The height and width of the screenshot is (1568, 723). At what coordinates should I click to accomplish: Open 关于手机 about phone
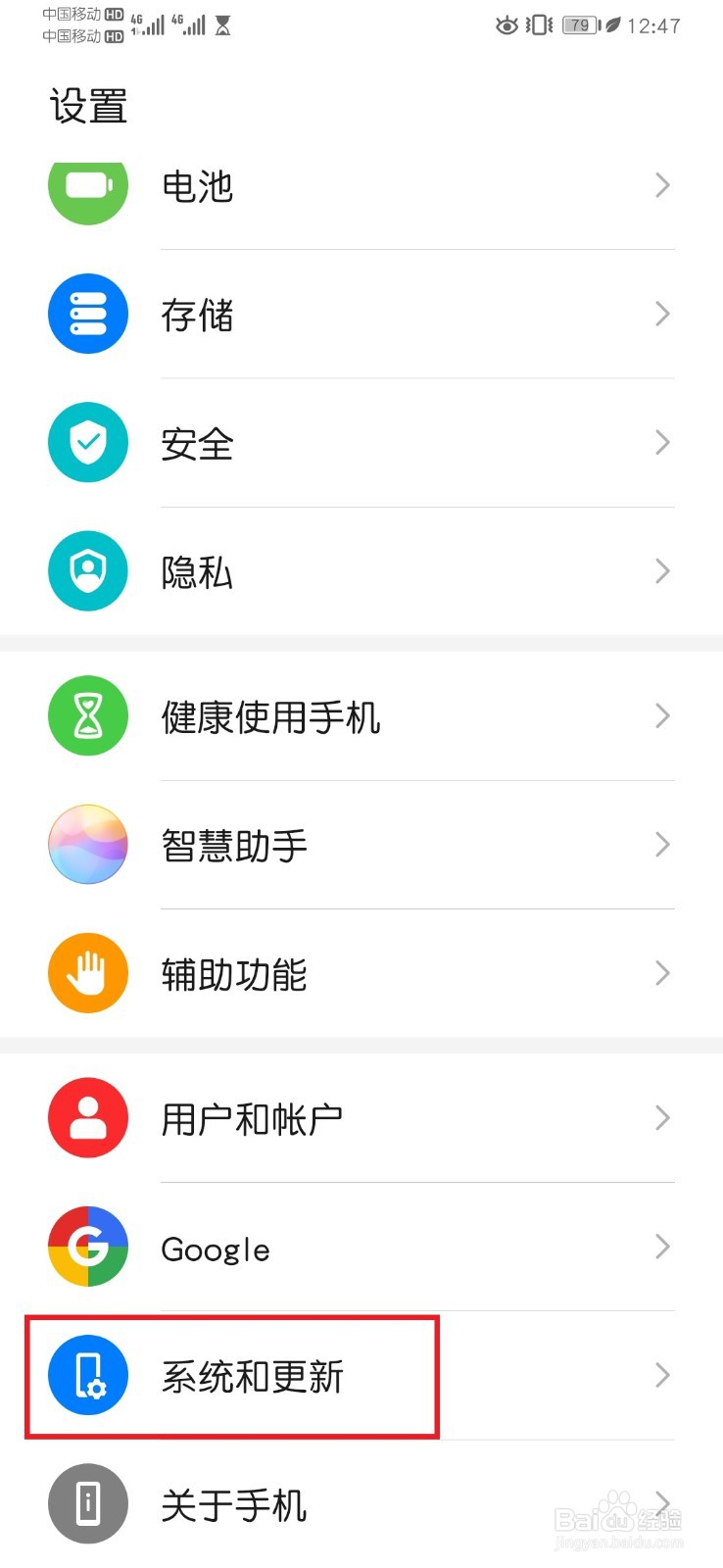pyautogui.click(x=361, y=1504)
